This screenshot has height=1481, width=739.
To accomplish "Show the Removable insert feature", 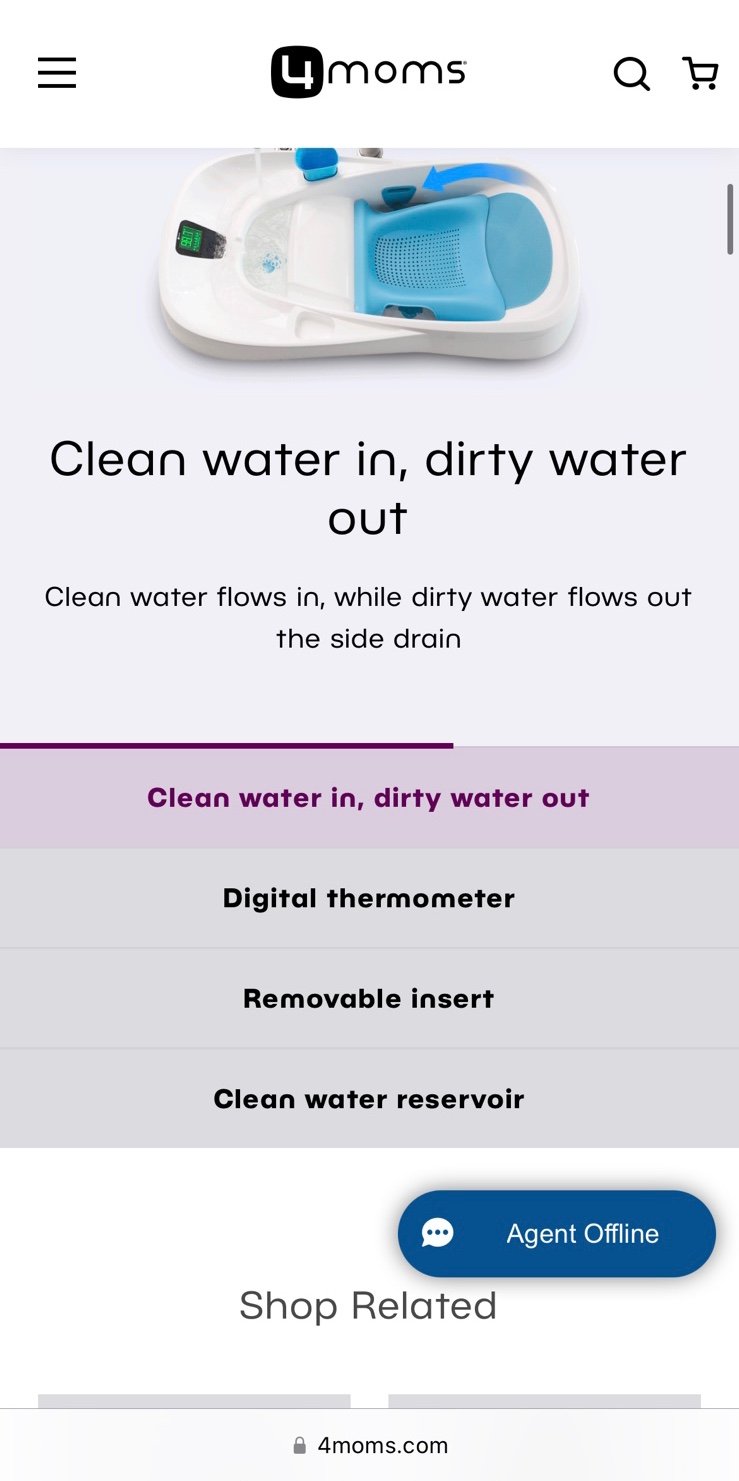I will tap(369, 998).
